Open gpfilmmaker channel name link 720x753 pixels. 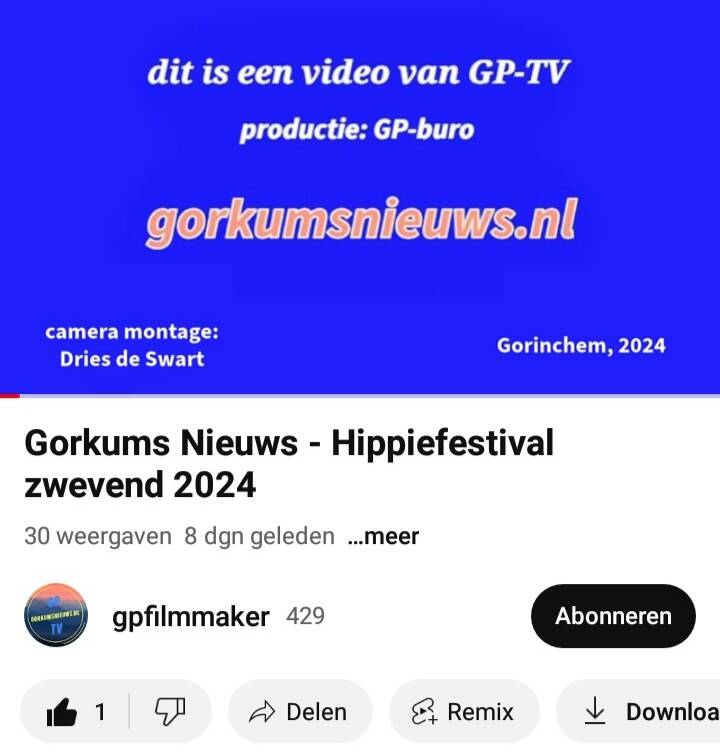click(190, 616)
